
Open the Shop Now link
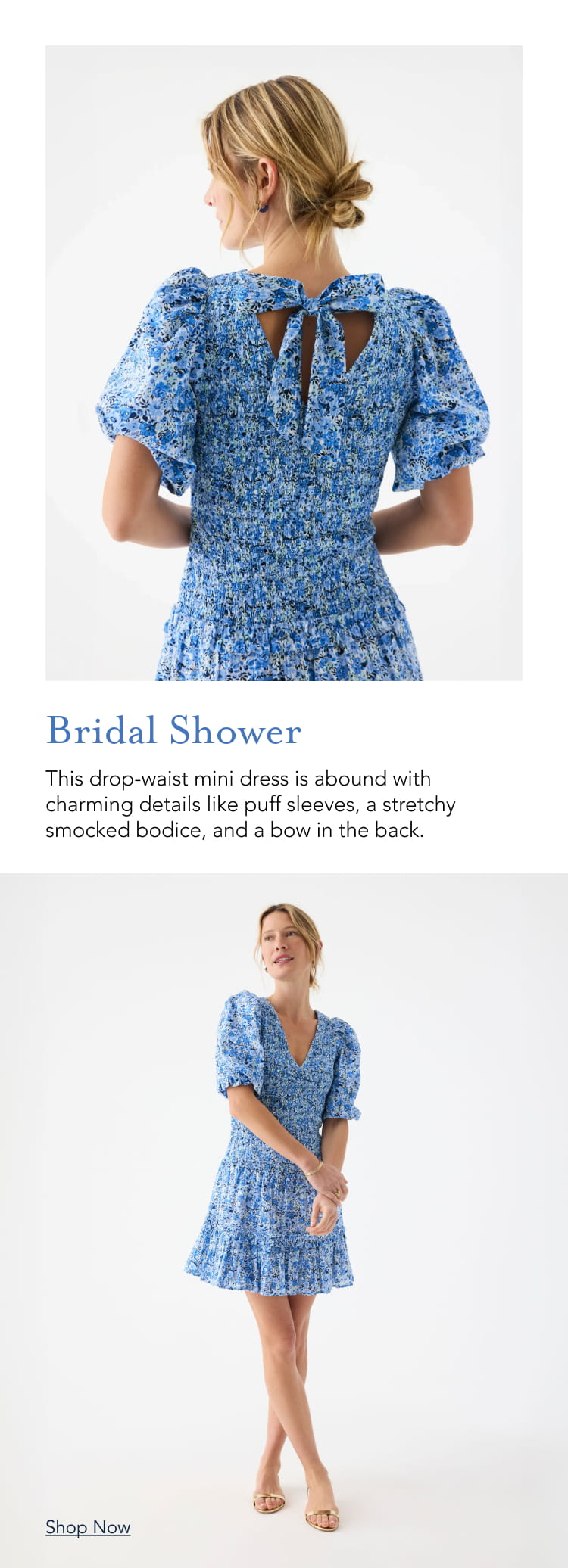tap(88, 1527)
